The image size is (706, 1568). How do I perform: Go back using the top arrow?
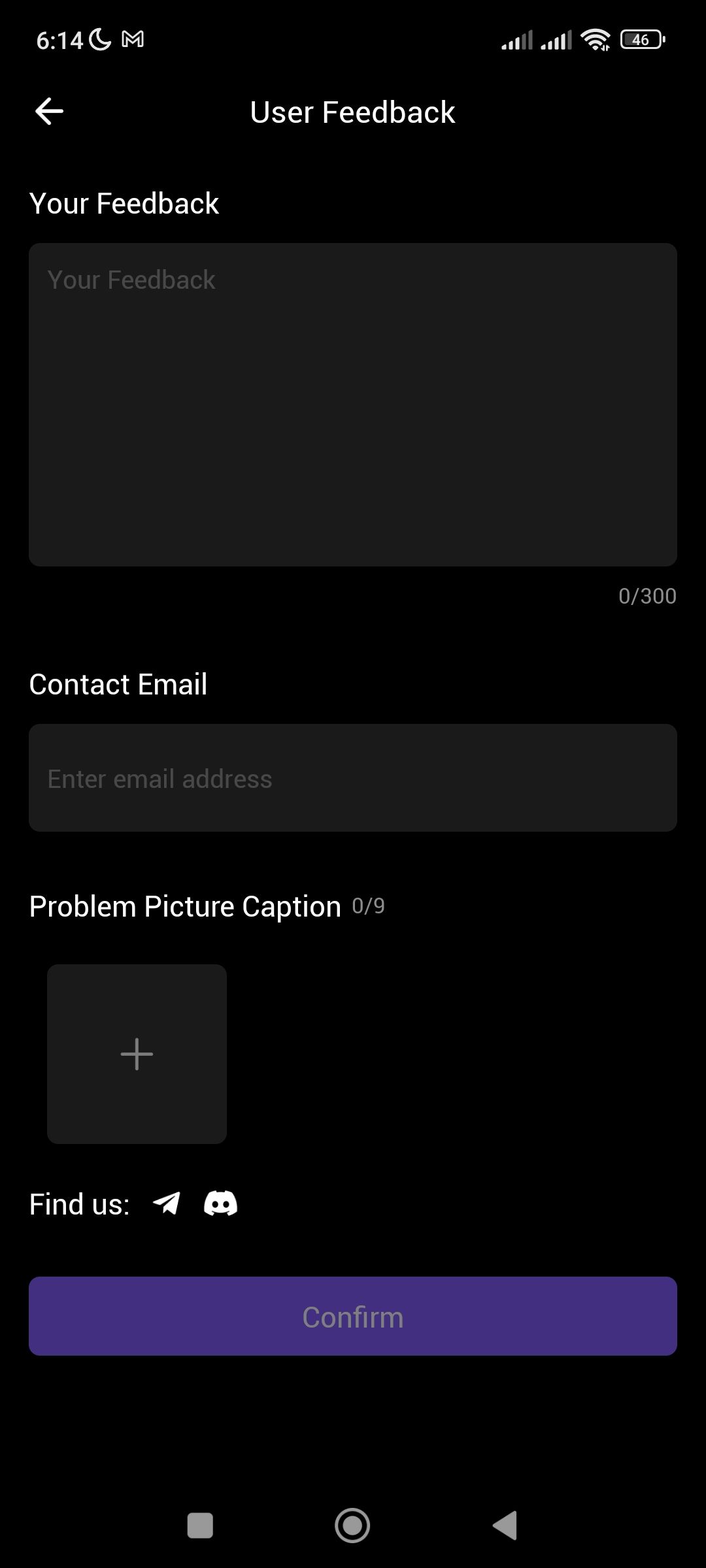tap(49, 112)
